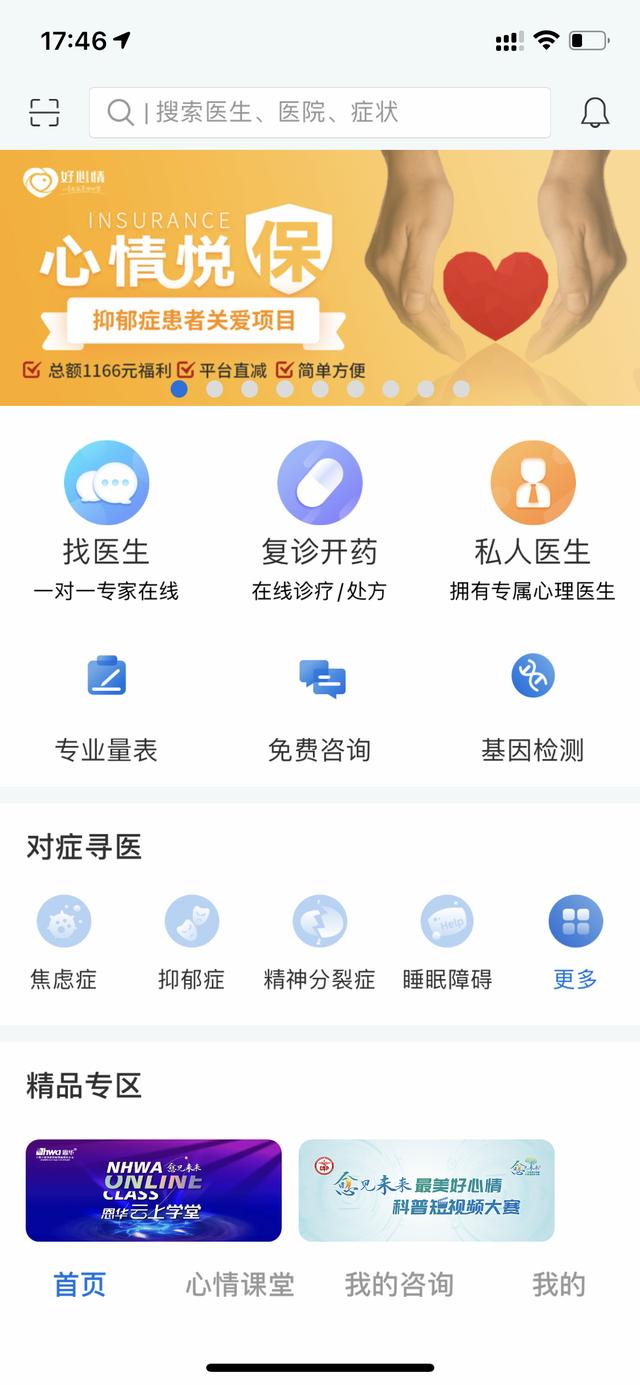Tap the search box for doctors and hospitals

(x=320, y=112)
